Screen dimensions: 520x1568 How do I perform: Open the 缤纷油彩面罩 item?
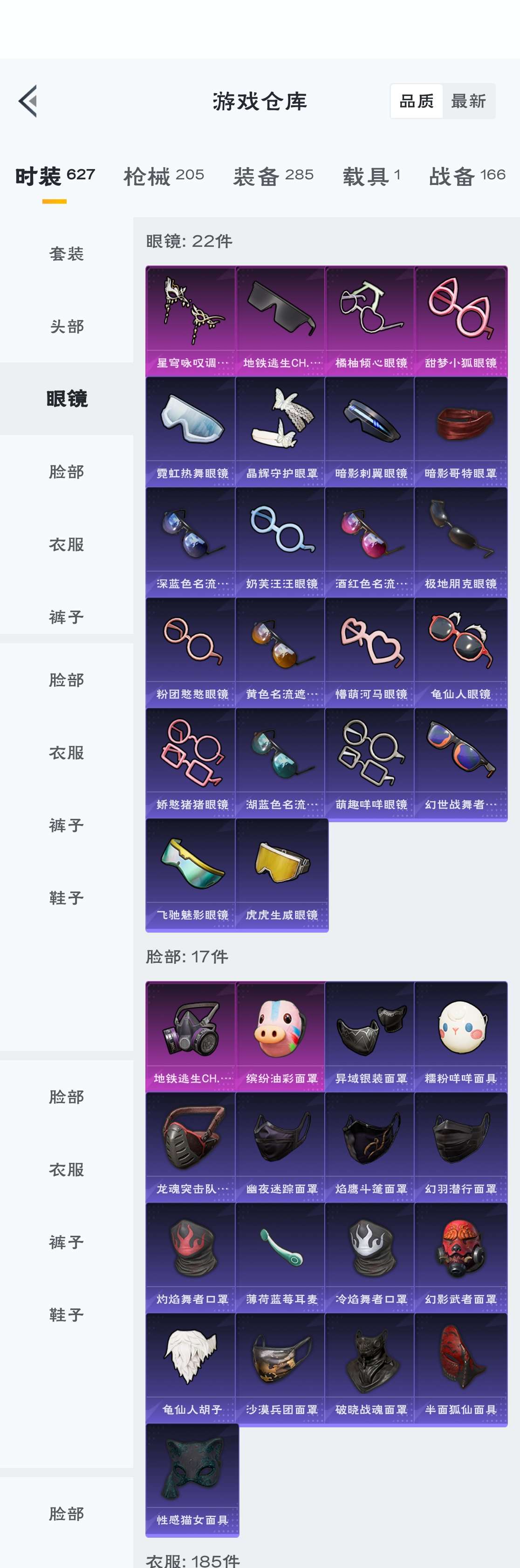point(281,1036)
